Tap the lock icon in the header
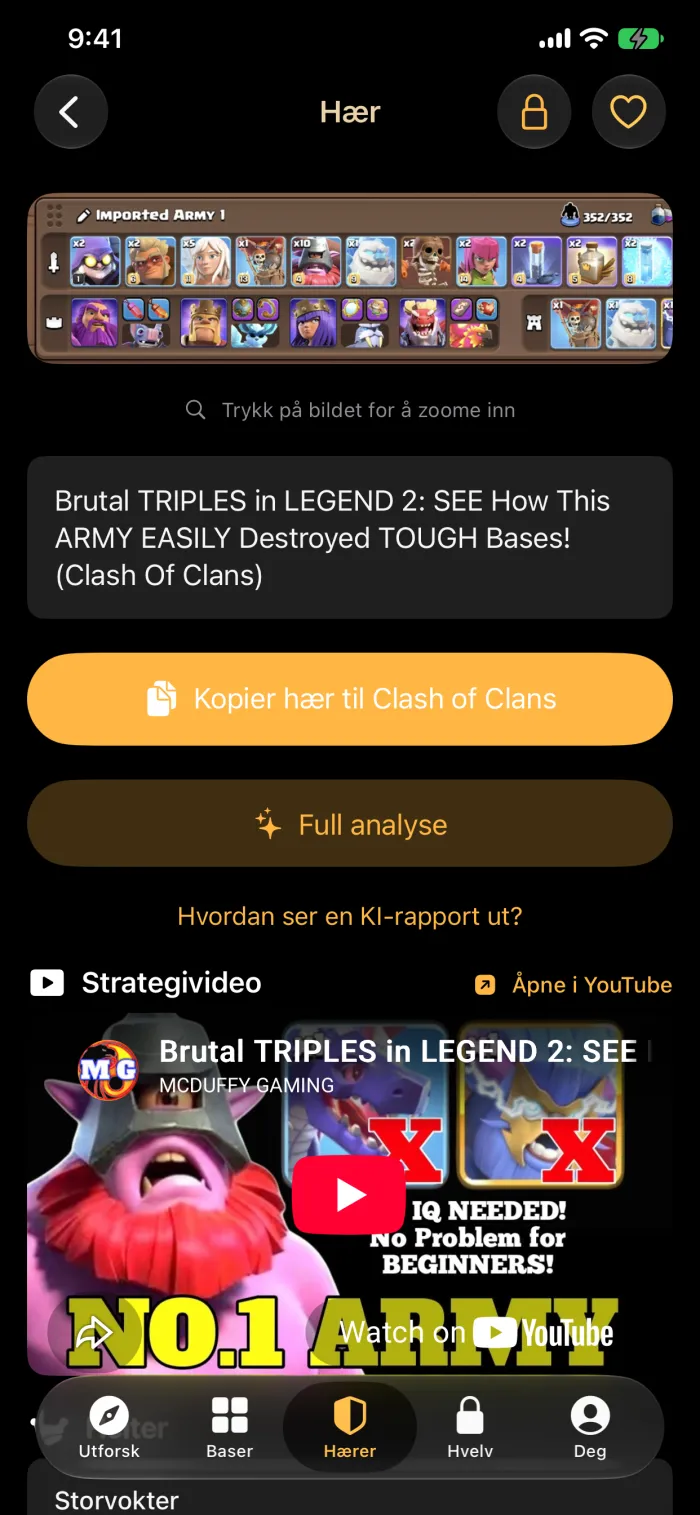Screen dimensions: 700x1515 pyautogui.click(x=535, y=112)
